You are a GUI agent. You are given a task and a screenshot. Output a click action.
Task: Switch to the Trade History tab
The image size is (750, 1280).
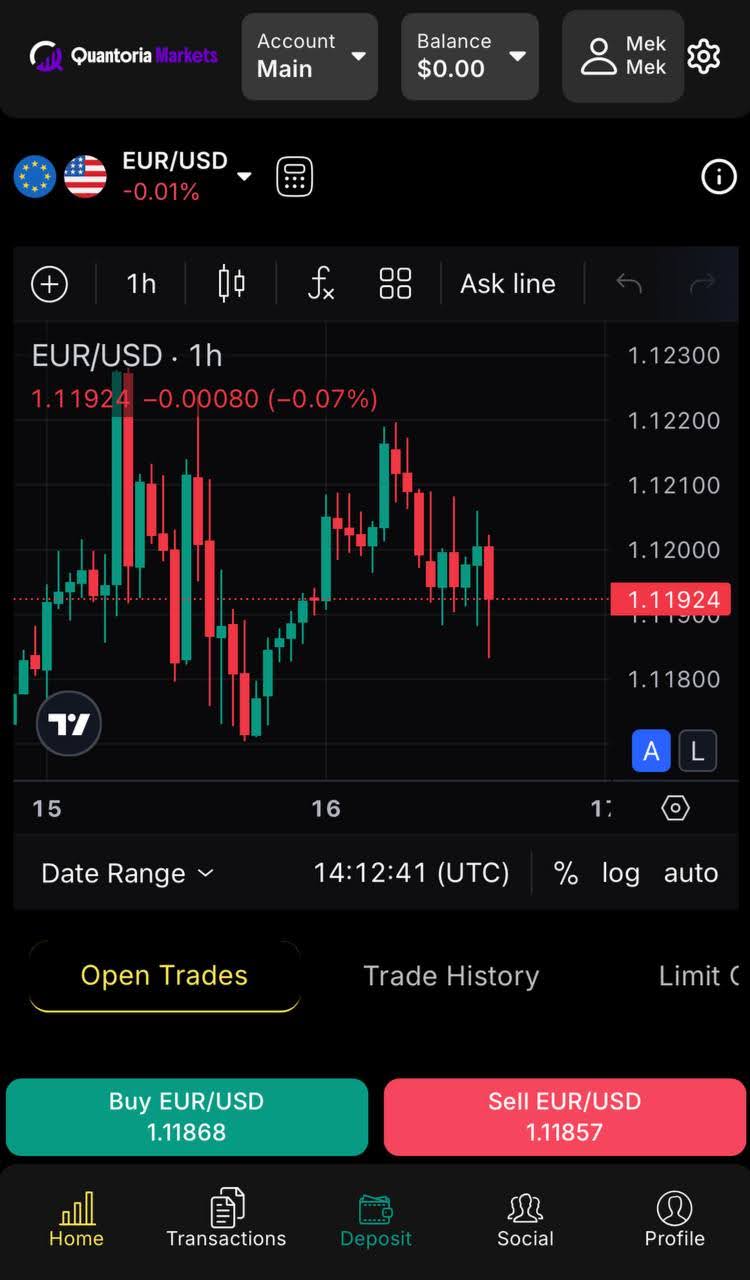[452, 975]
